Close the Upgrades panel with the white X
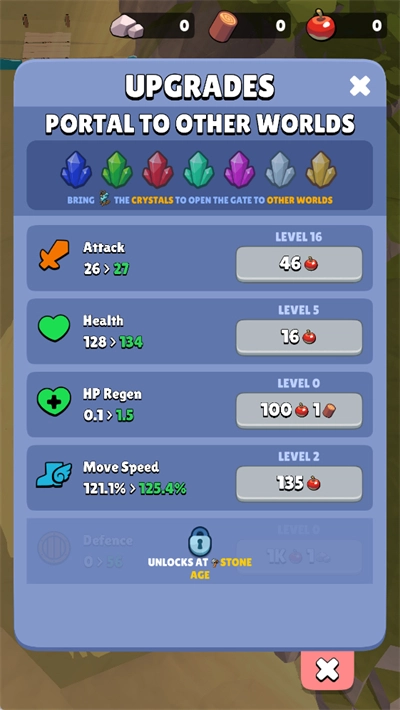This screenshot has width=400, height=710. pyautogui.click(x=360, y=86)
